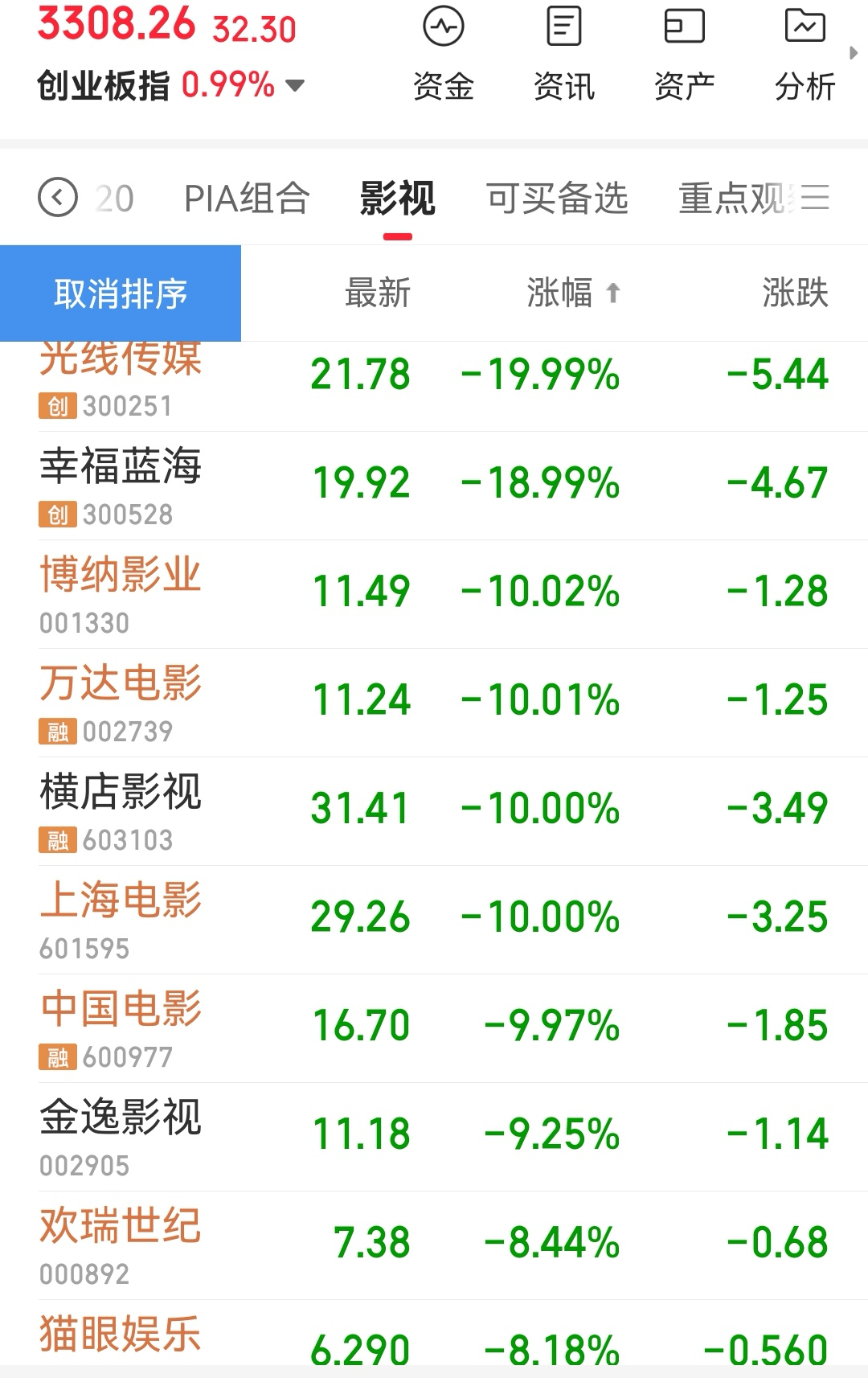Open the PIA组合 tab
The height and width of the screenshot is (1378, 868).
(x=247, y=199)
